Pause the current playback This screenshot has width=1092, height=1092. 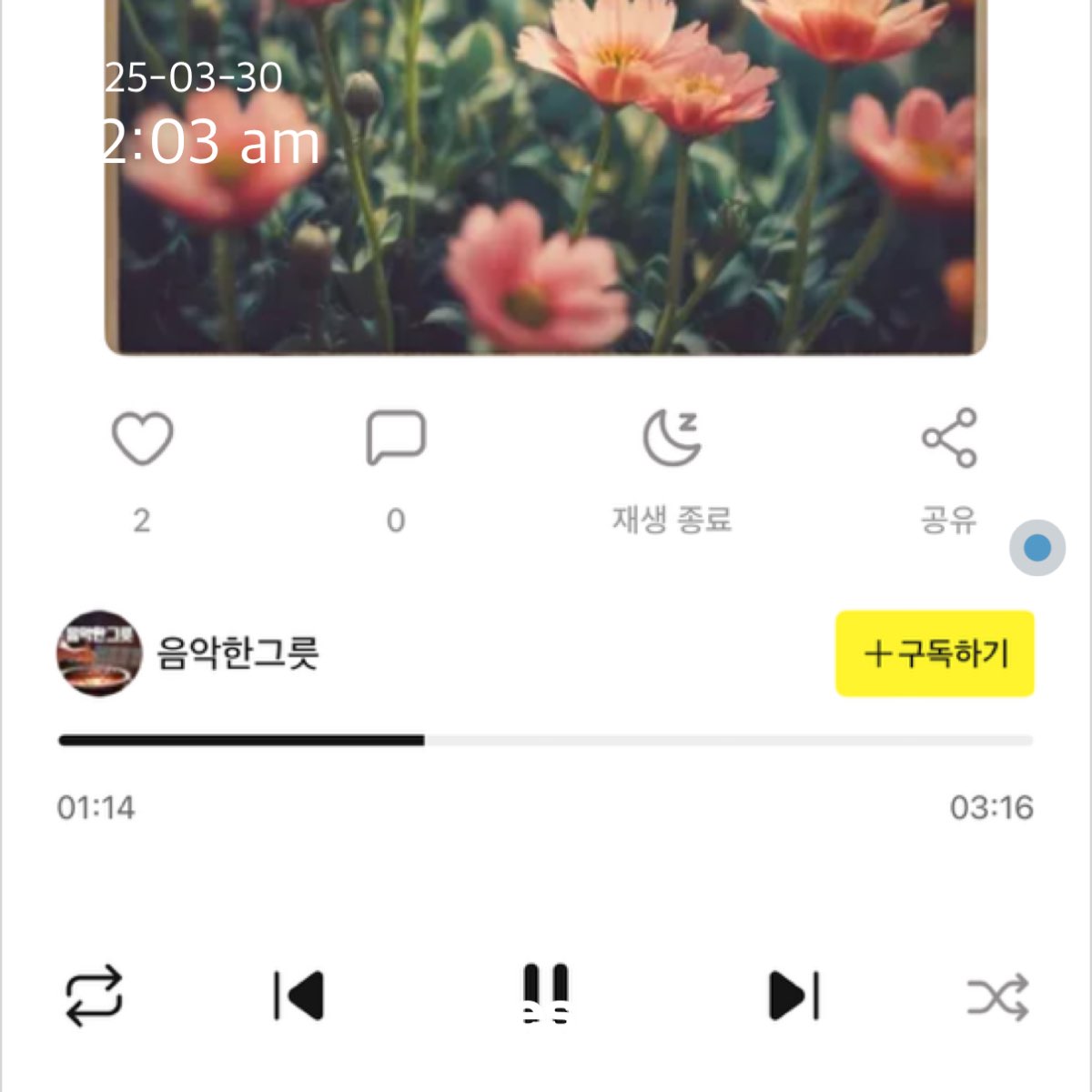[546, 994]
